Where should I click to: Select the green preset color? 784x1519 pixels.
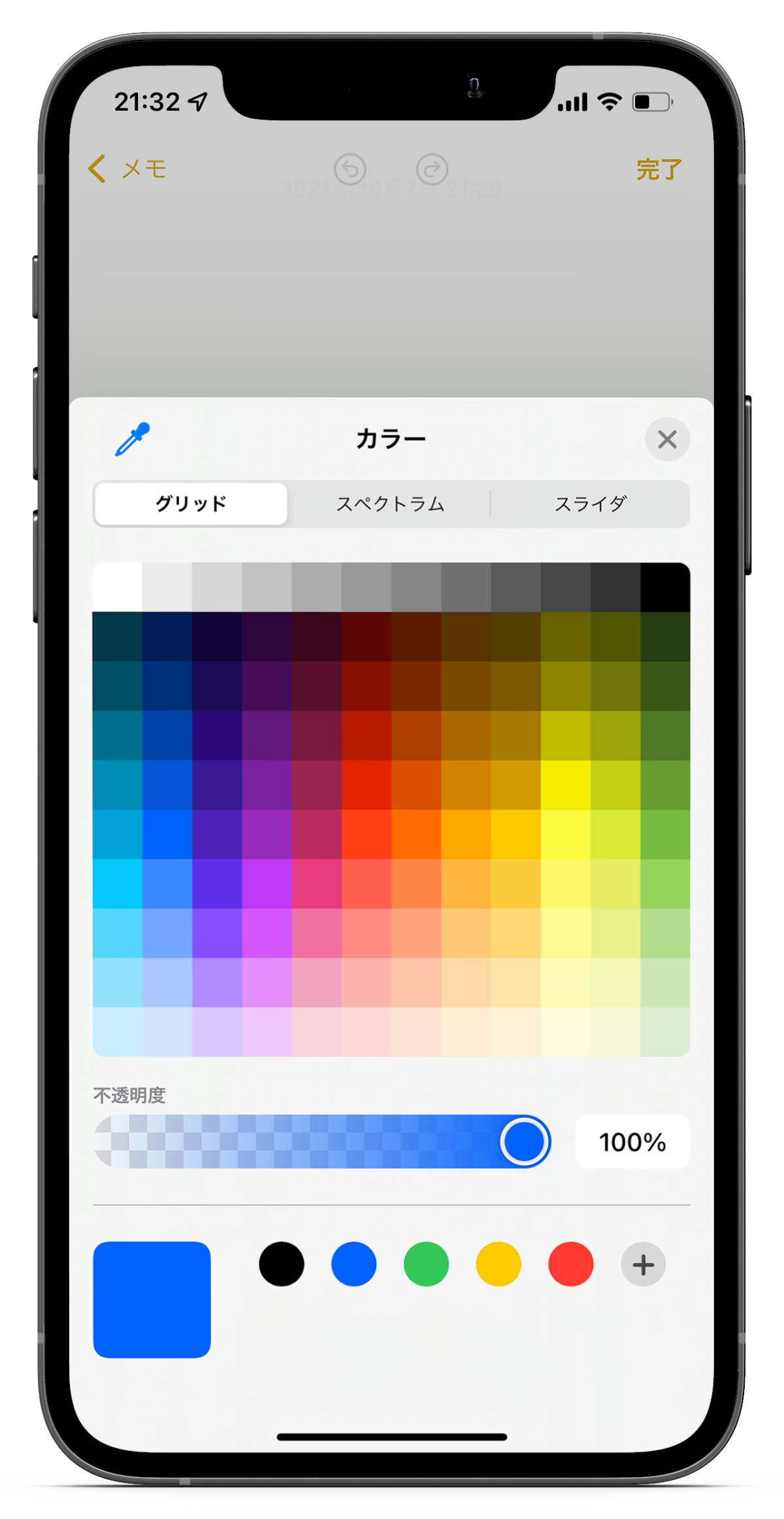tap(426, 1264)
